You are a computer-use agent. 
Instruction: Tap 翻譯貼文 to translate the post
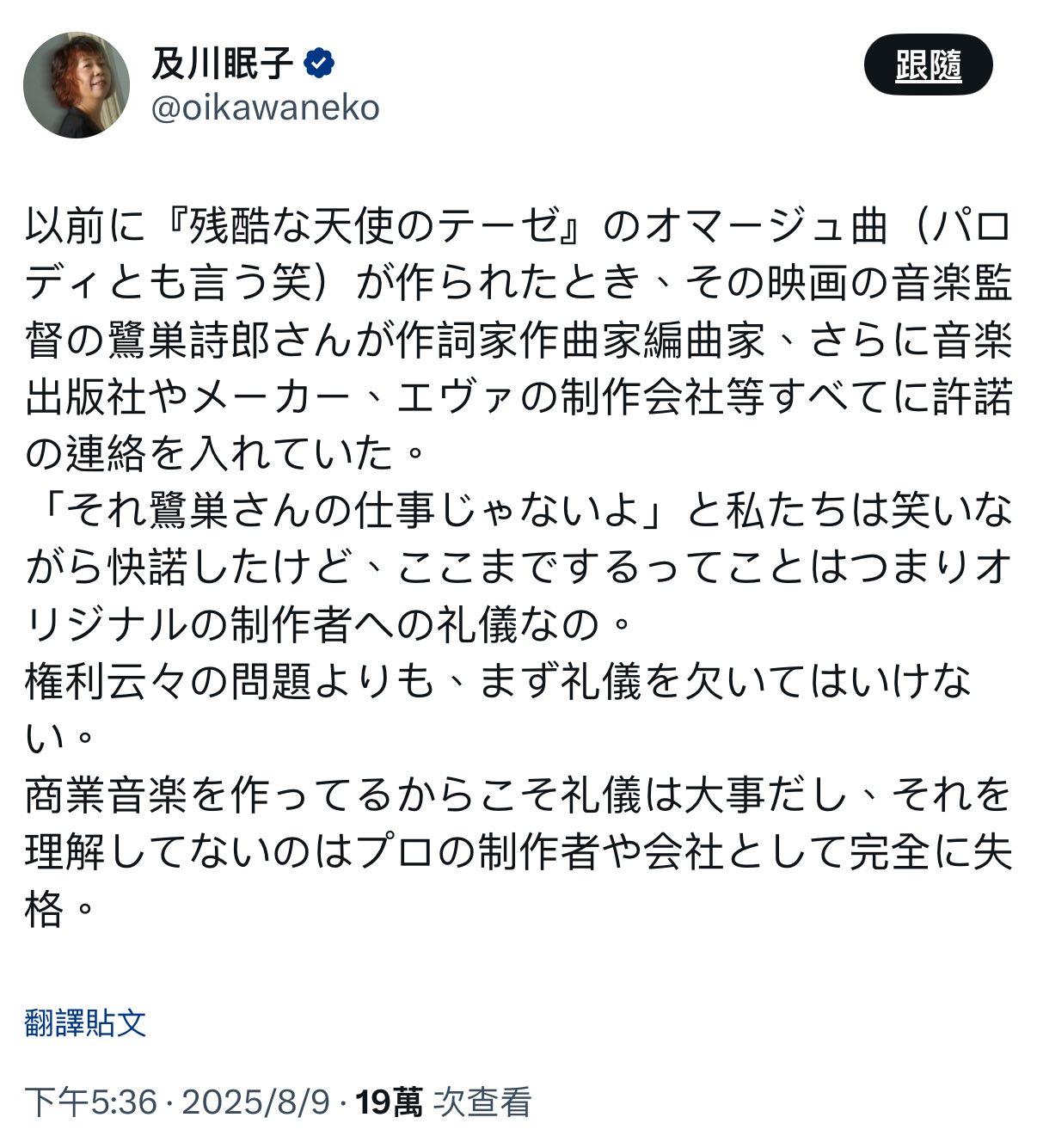point(85,1022)
